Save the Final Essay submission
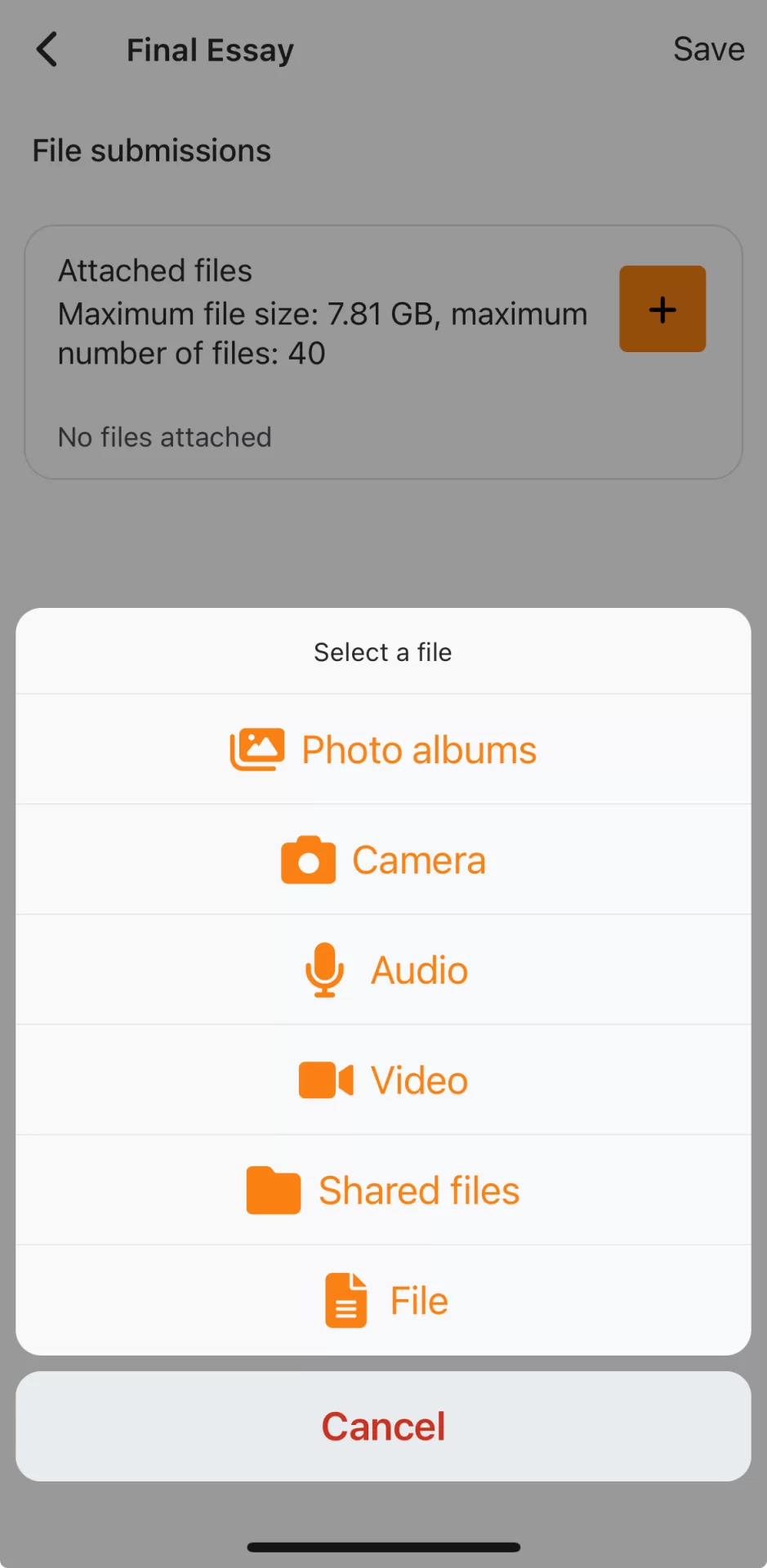Viewport: 767px width, 1568px height. click(708, 50)
